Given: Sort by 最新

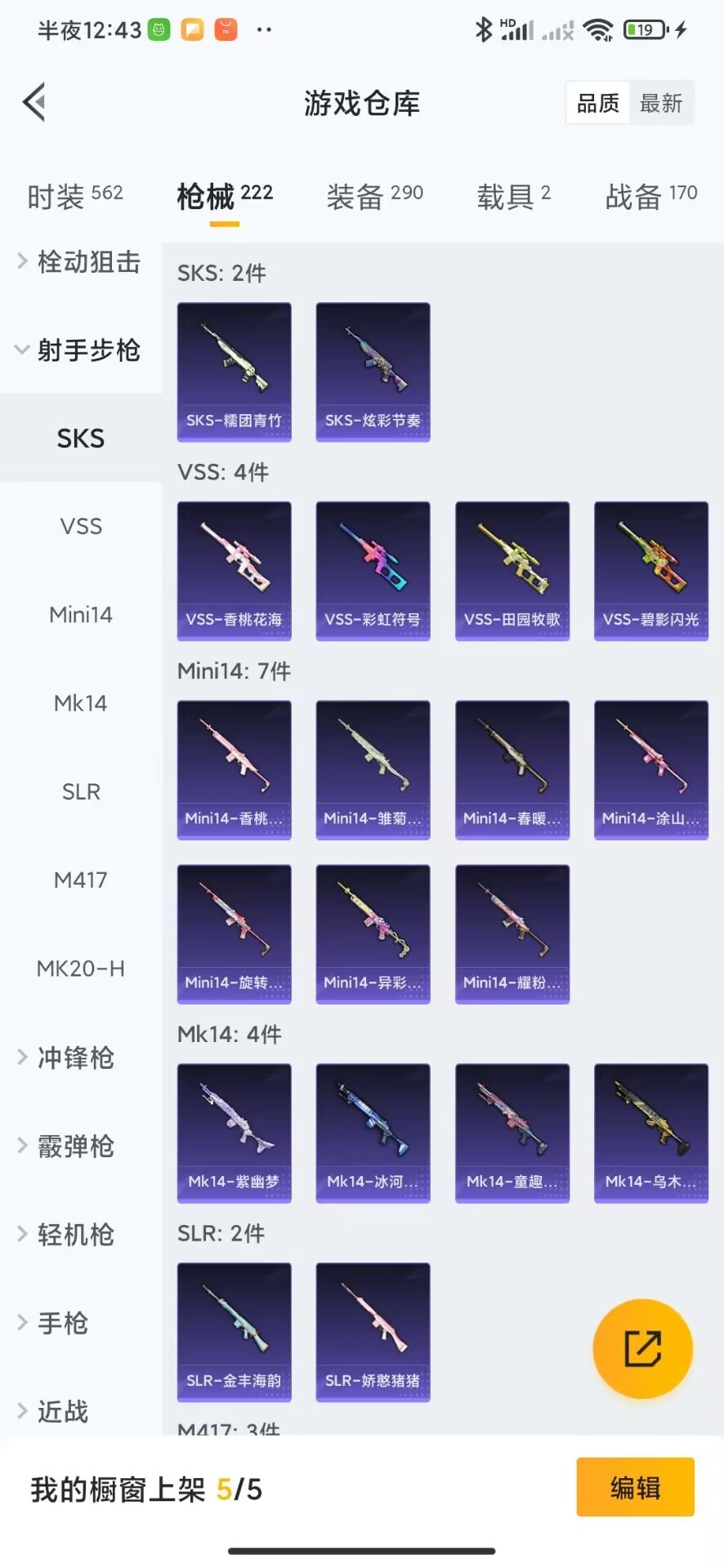Looking at the screenshot, I should tap(661, 103).
